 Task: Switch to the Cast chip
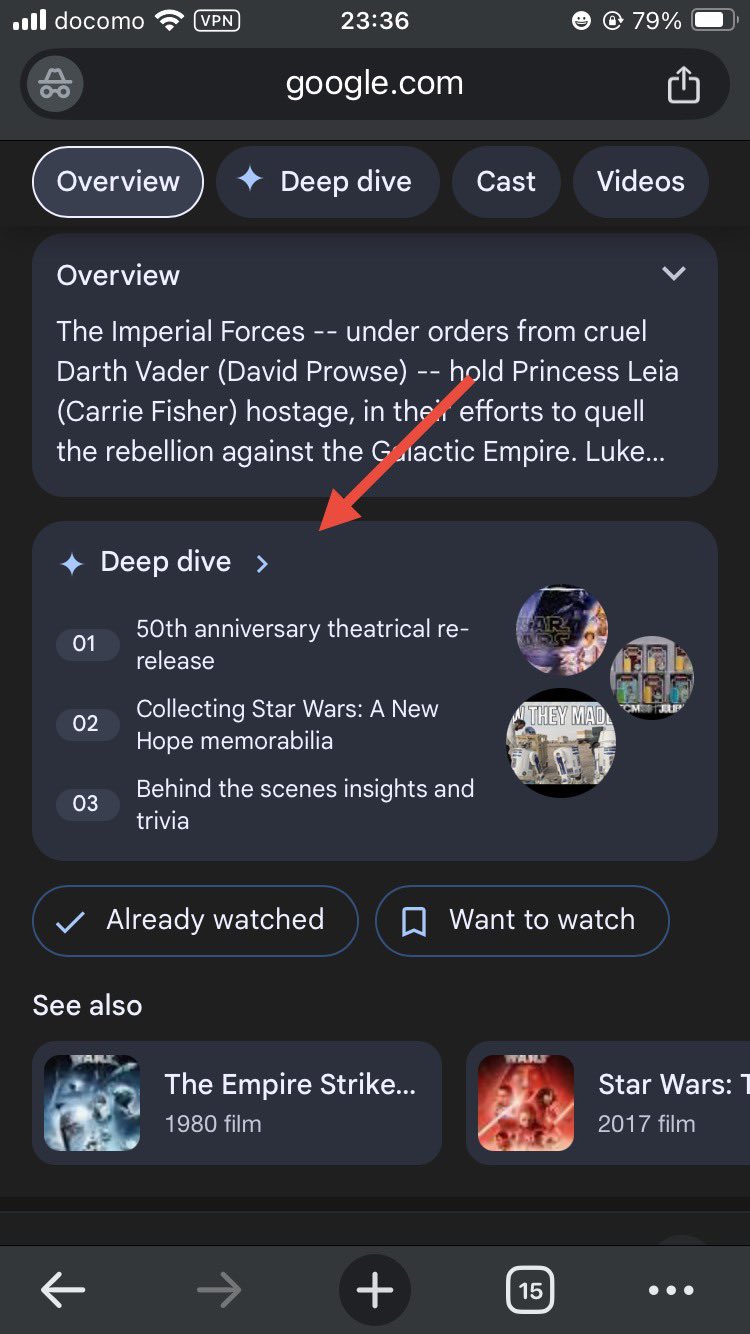[505, 182]
